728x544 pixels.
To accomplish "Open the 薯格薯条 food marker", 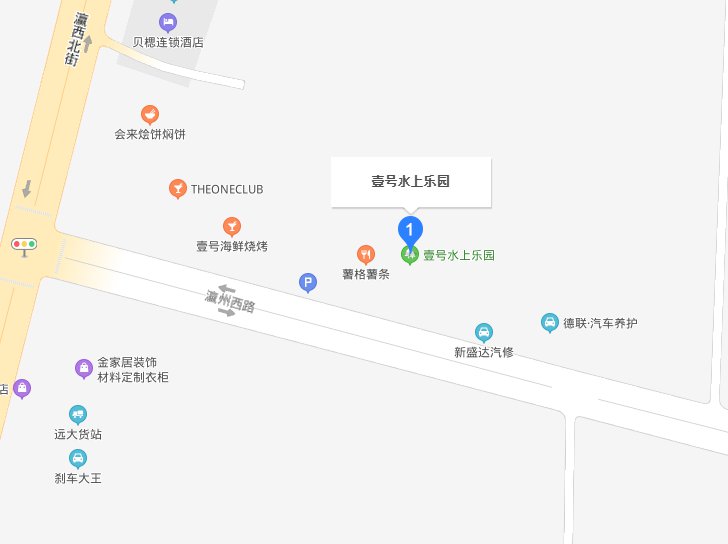I will tap(365, 254).
